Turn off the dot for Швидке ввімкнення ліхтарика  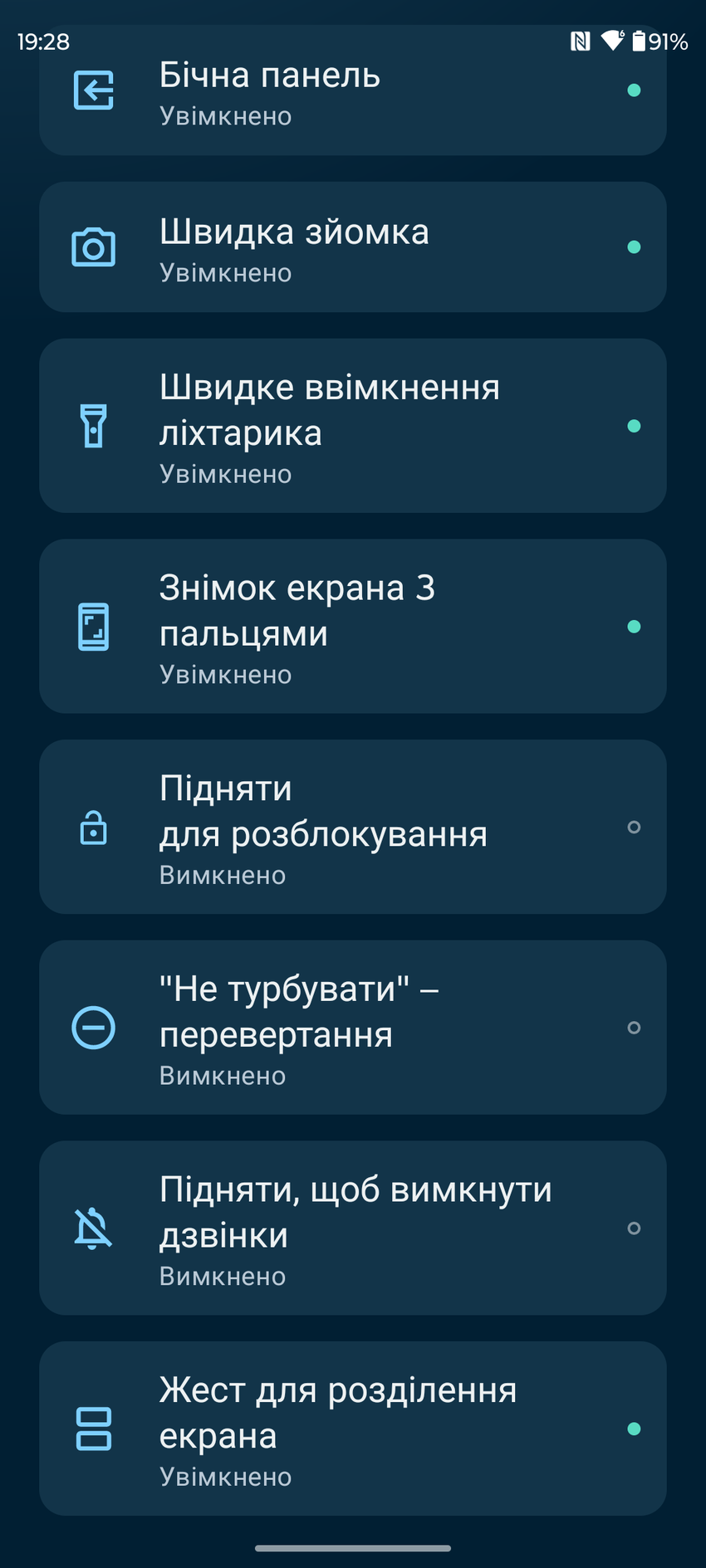(x=634, y=426)
